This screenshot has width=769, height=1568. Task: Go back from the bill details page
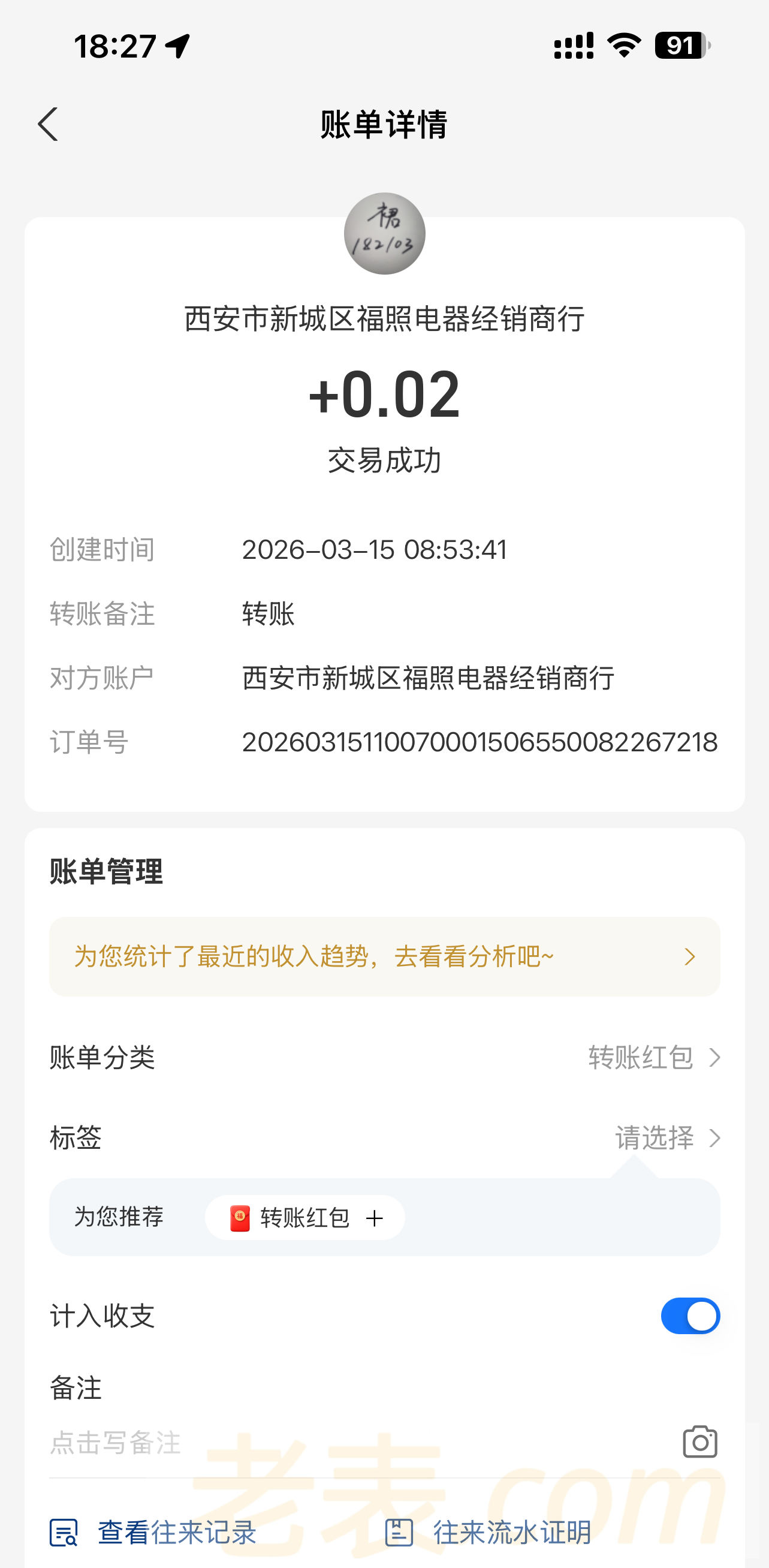pos(48,124)
